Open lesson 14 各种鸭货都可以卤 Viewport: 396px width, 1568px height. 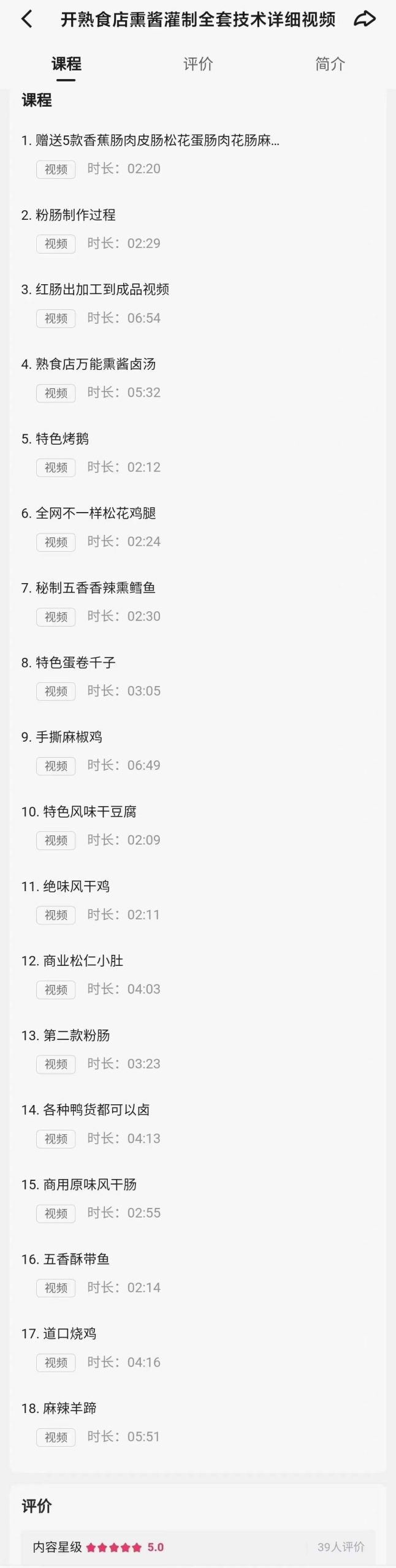[x=86, y=1110]
